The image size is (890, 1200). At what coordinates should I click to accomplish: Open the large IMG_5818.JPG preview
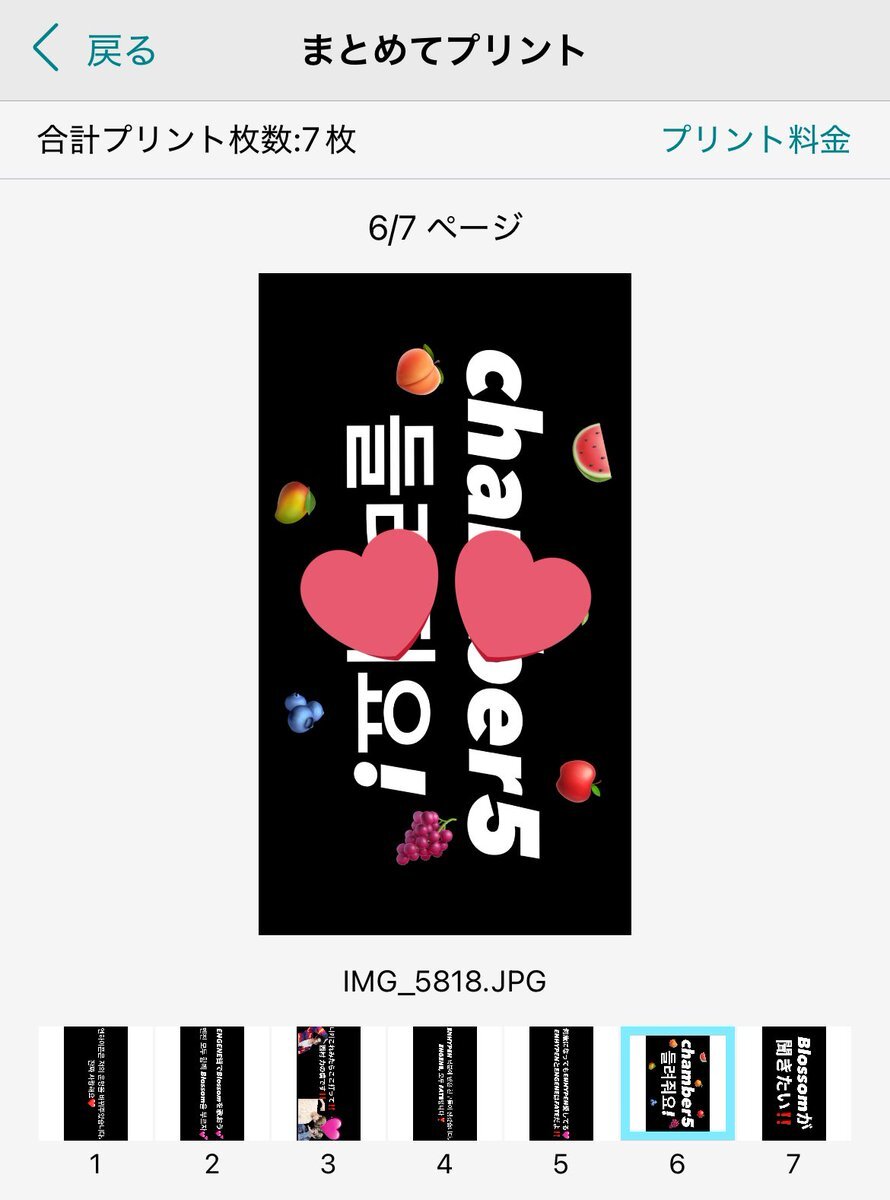[x=445, y=604]
